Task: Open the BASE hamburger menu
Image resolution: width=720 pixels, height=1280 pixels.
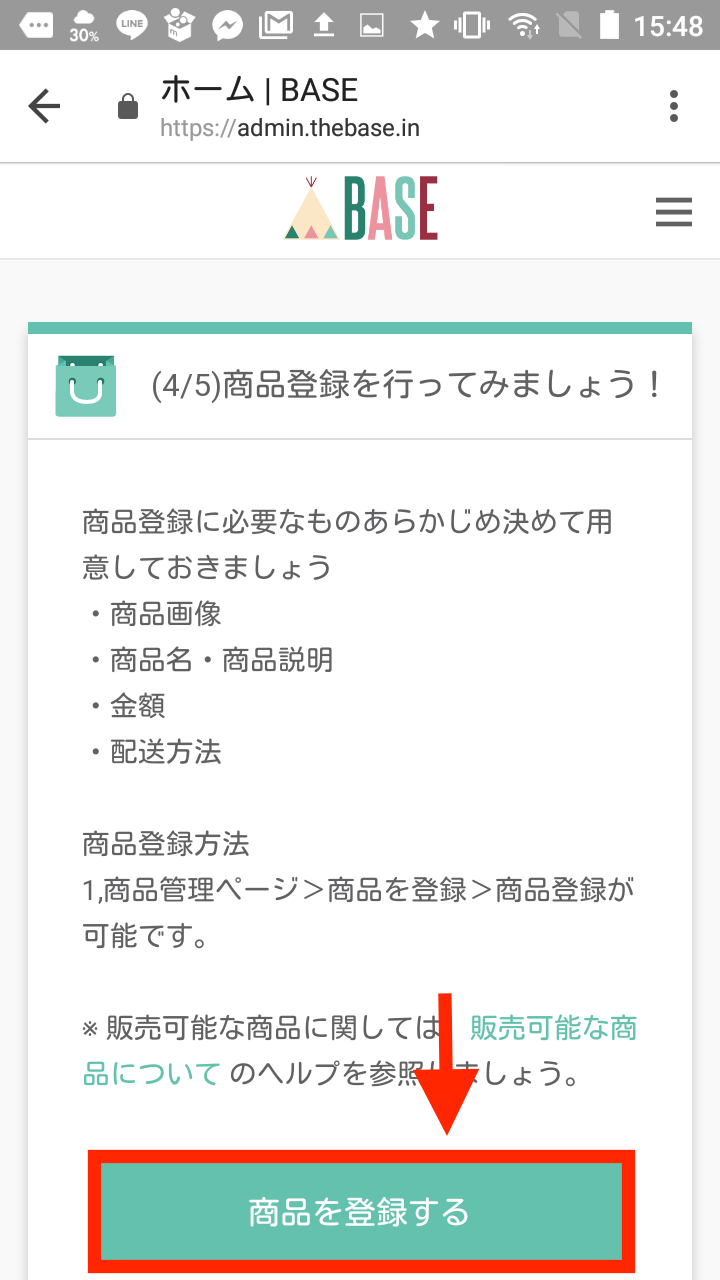Action: click(x=673, y=212)
